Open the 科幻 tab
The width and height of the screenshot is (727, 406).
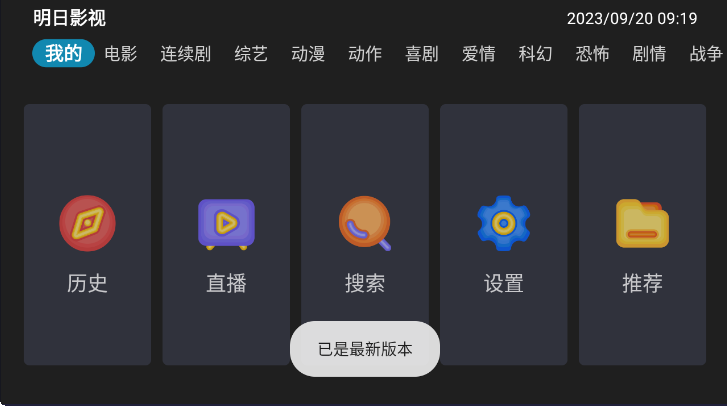536,54
